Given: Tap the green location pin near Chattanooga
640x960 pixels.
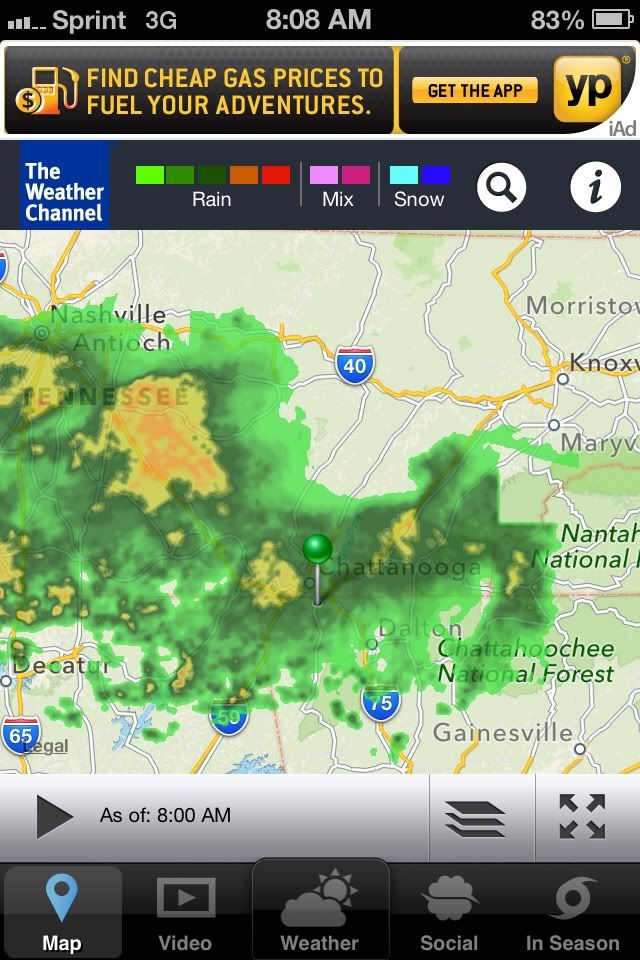Looking at the screenshot, I should tap(318, 550).
